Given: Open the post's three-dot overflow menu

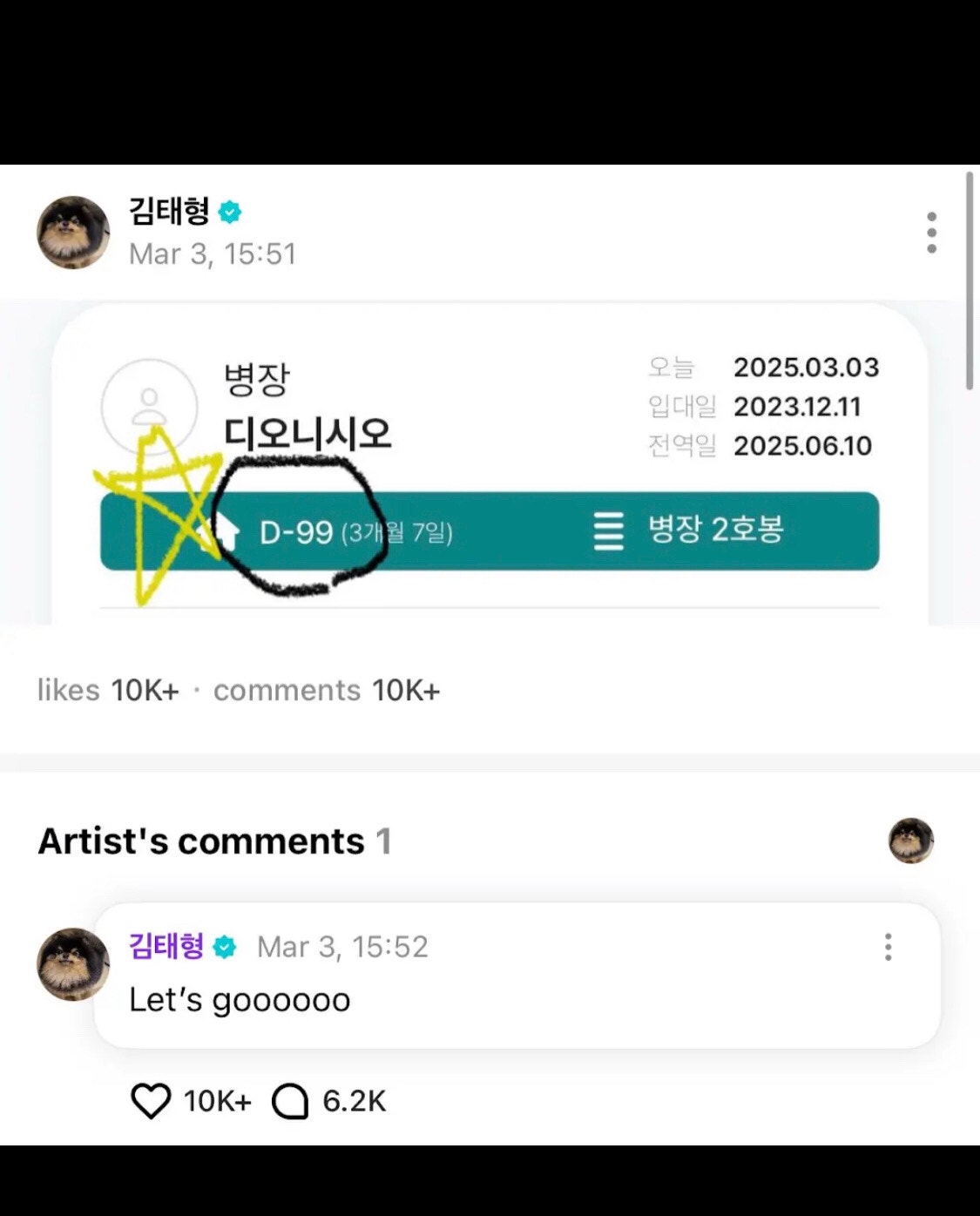Looking at the screenshot, I should click(x=931, y=232).
